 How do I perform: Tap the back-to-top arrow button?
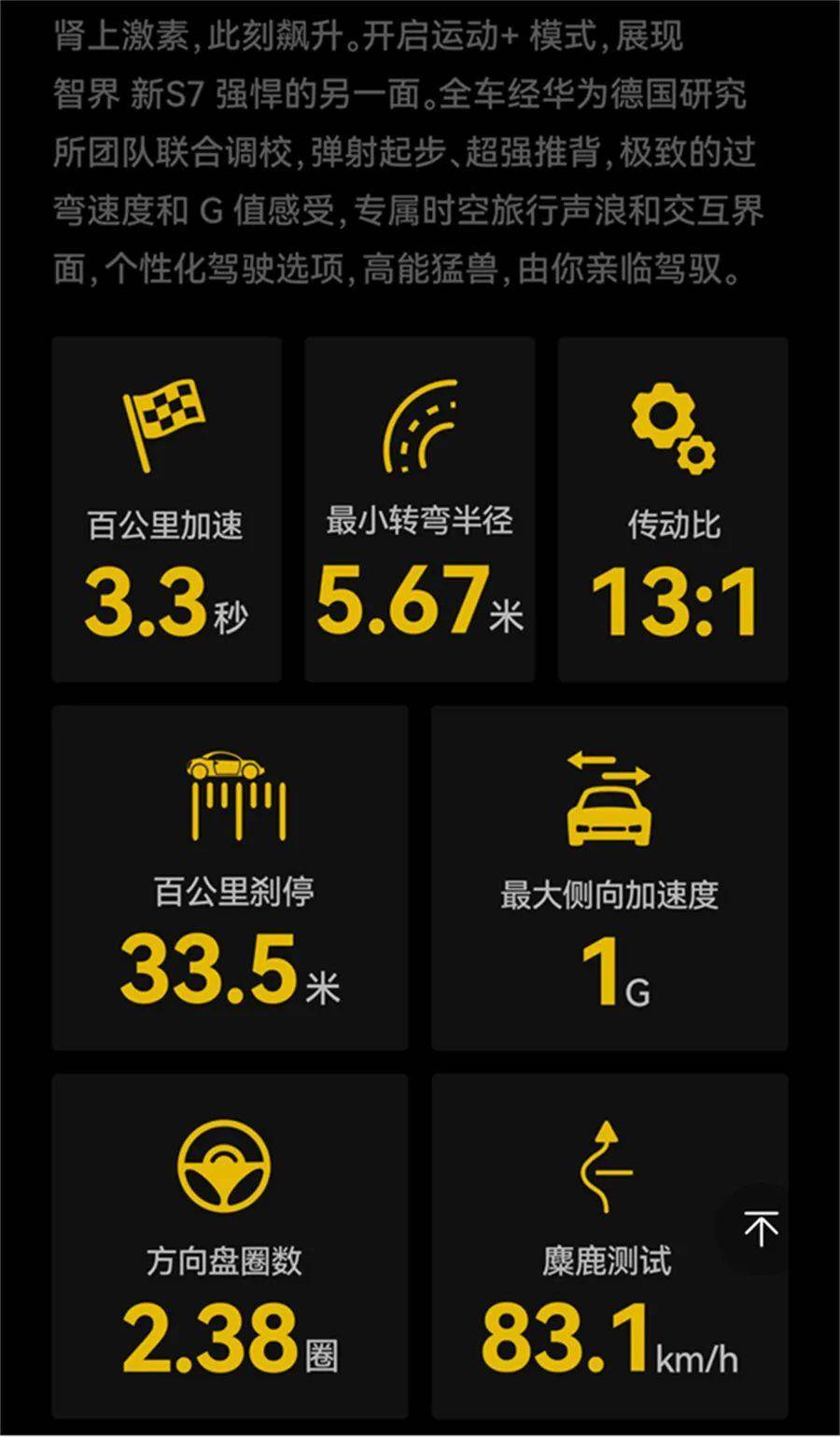click(x=762, y=1228)
